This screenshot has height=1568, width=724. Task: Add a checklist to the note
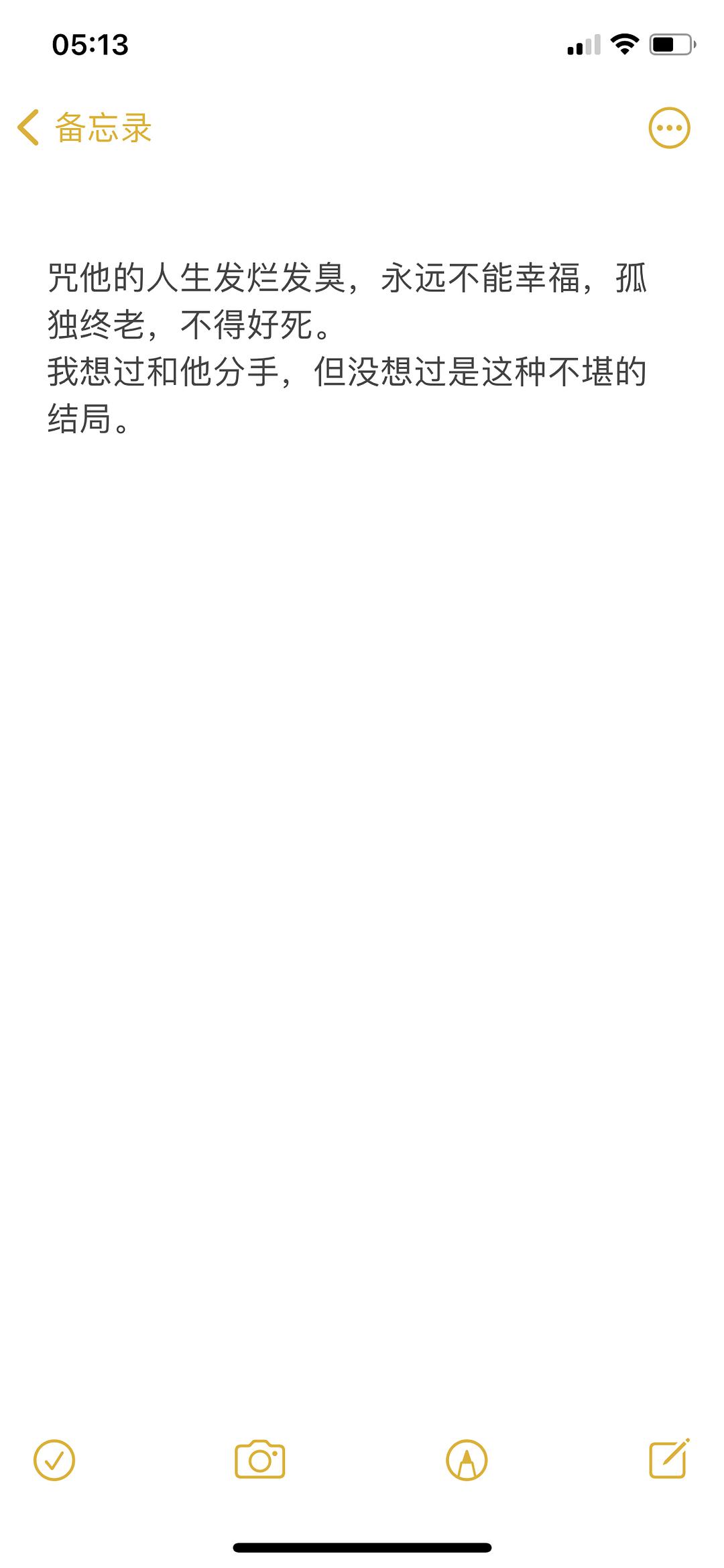(54, 1460)
